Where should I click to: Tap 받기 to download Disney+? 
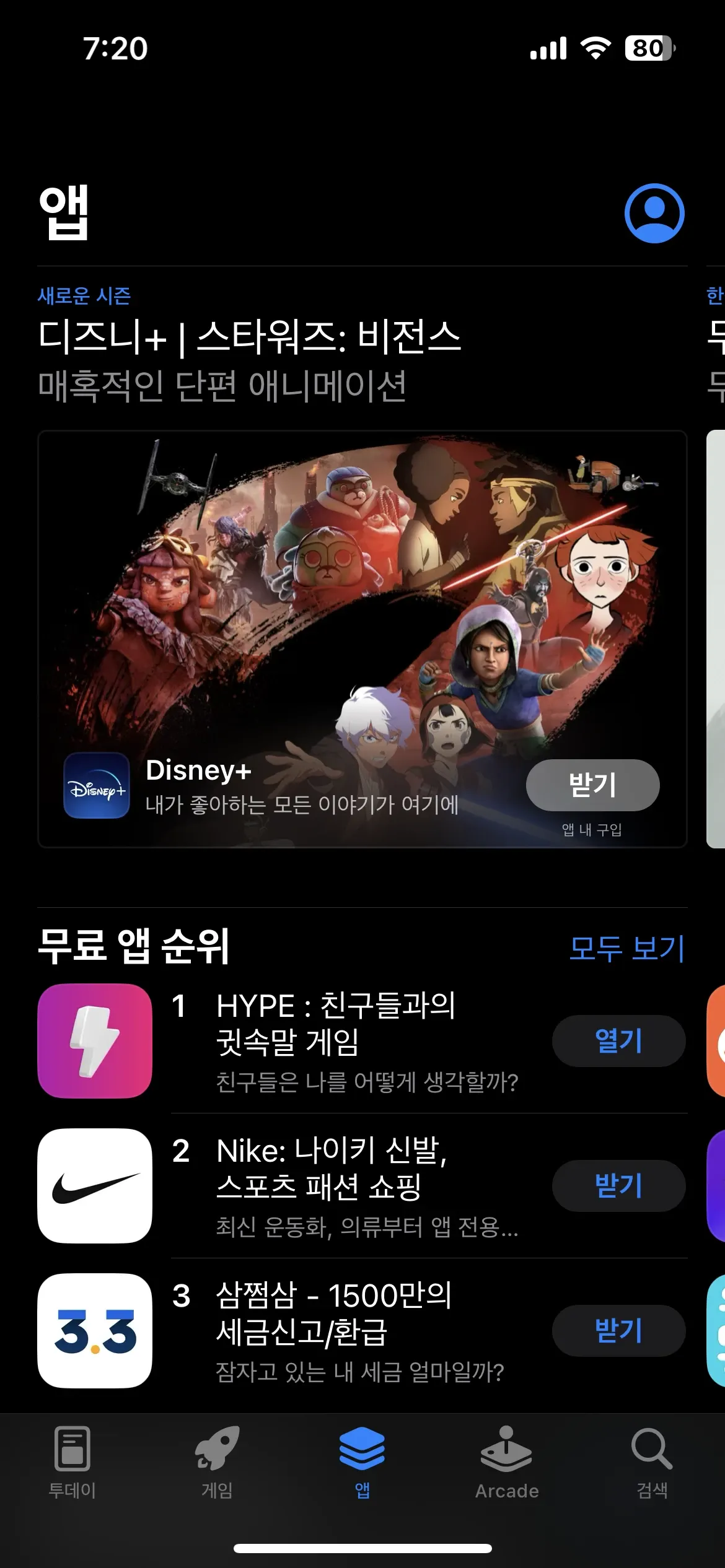point(592,785)
